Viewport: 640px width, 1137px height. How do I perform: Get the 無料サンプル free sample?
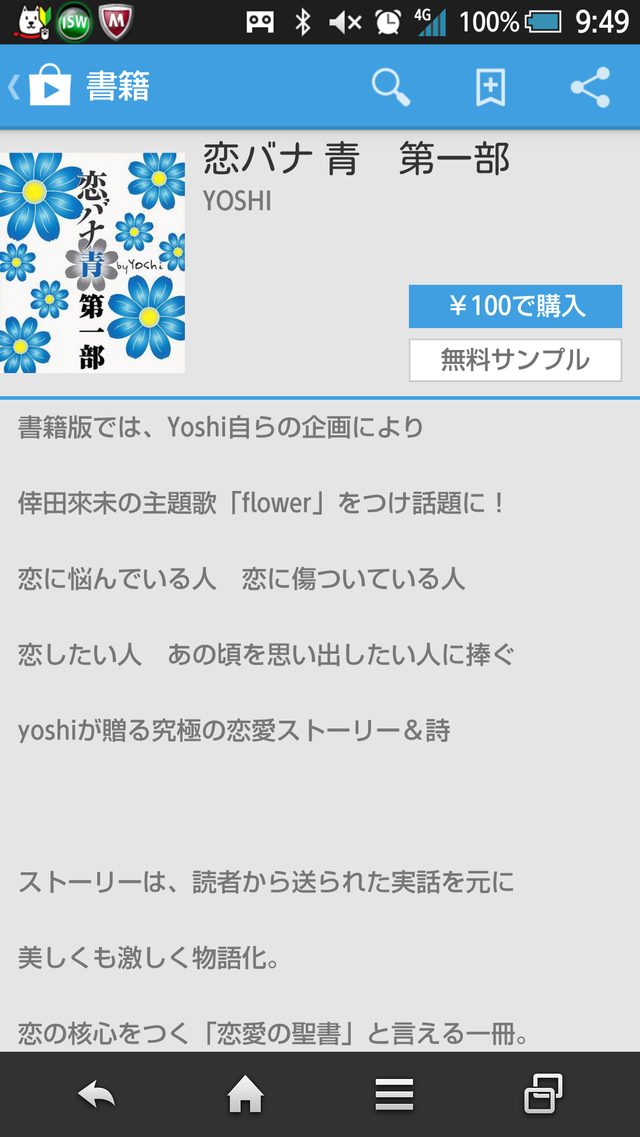point(515,360)
